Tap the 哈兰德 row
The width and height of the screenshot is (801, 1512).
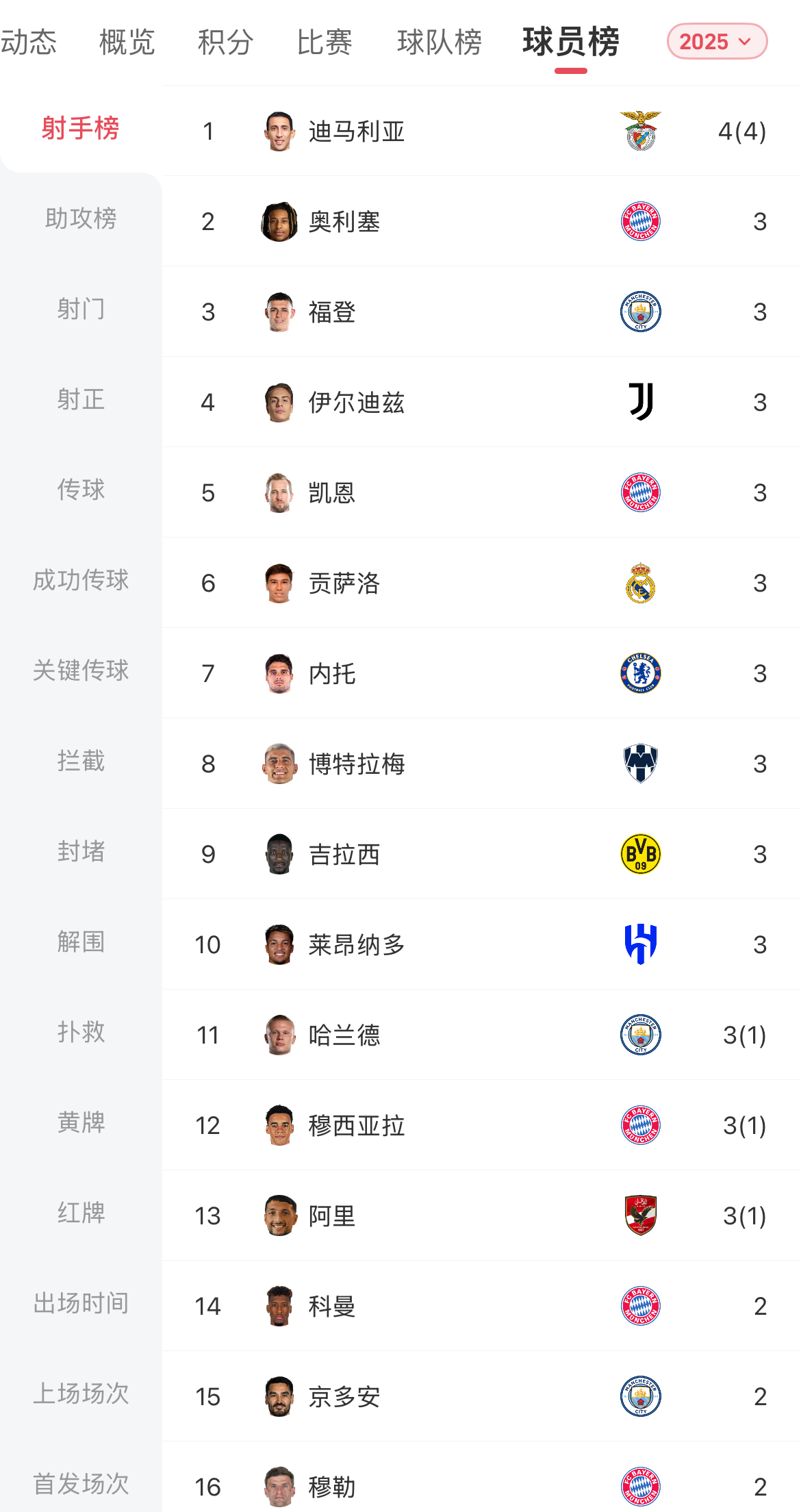pos(344,1035)
